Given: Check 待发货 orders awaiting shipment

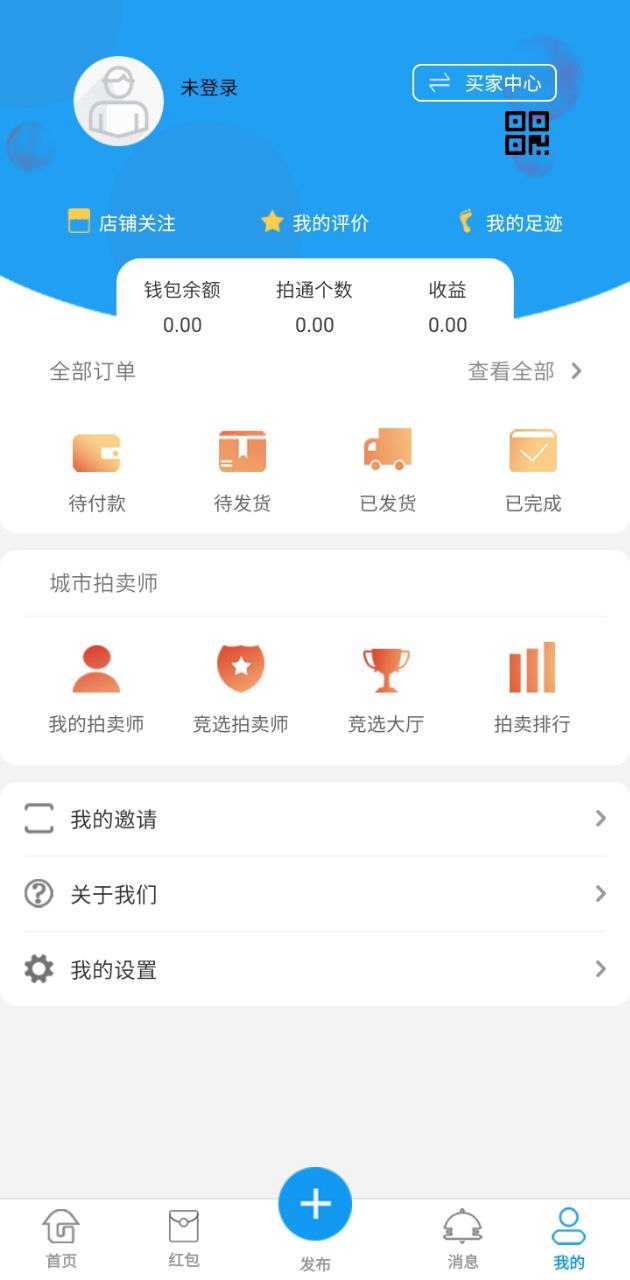Looking at the screenshot, I should (x=242, y=470).
